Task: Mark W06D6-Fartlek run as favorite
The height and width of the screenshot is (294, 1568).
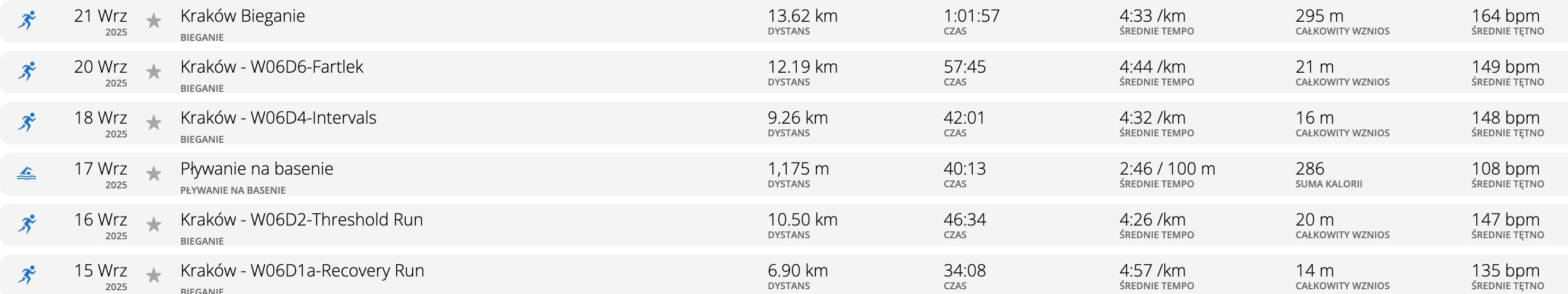Action: click(154, 72)
